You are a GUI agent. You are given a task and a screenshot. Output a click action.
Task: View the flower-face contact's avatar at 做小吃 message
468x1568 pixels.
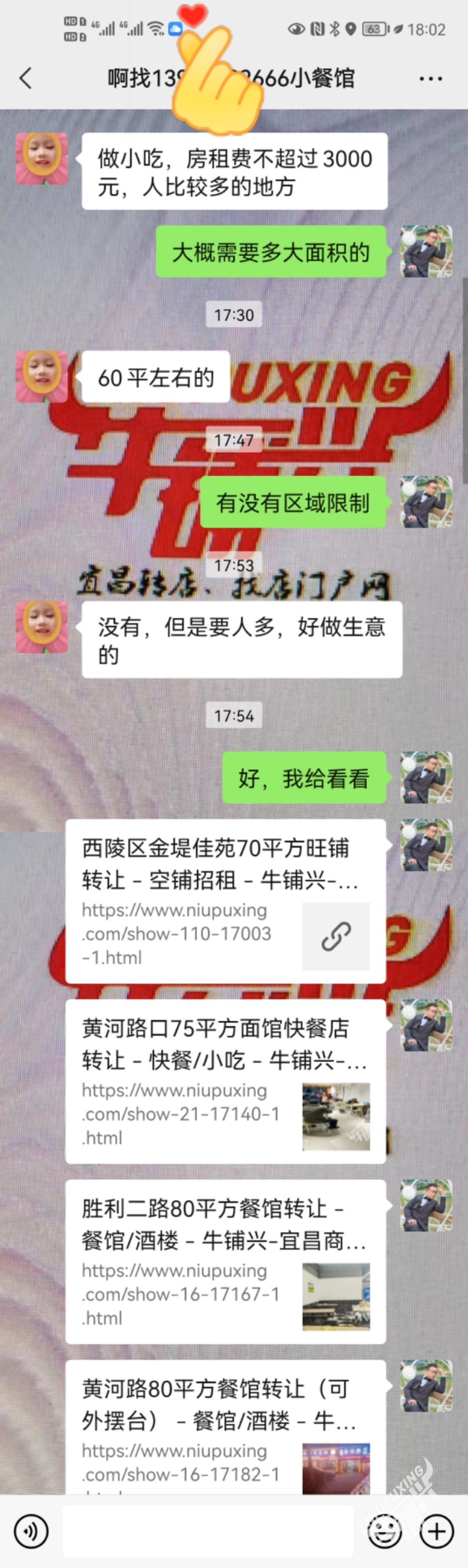pos(42,159)
